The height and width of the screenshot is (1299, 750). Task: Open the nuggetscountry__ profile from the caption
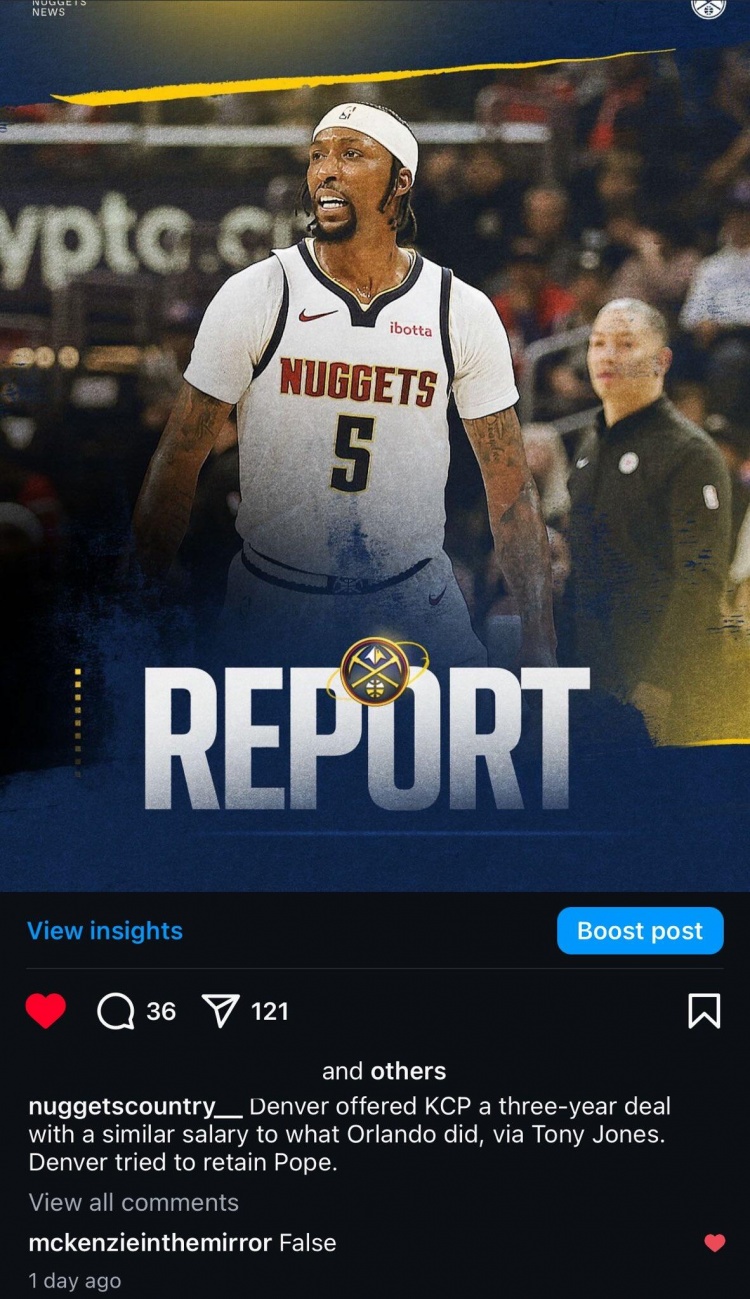(135, 1107)
